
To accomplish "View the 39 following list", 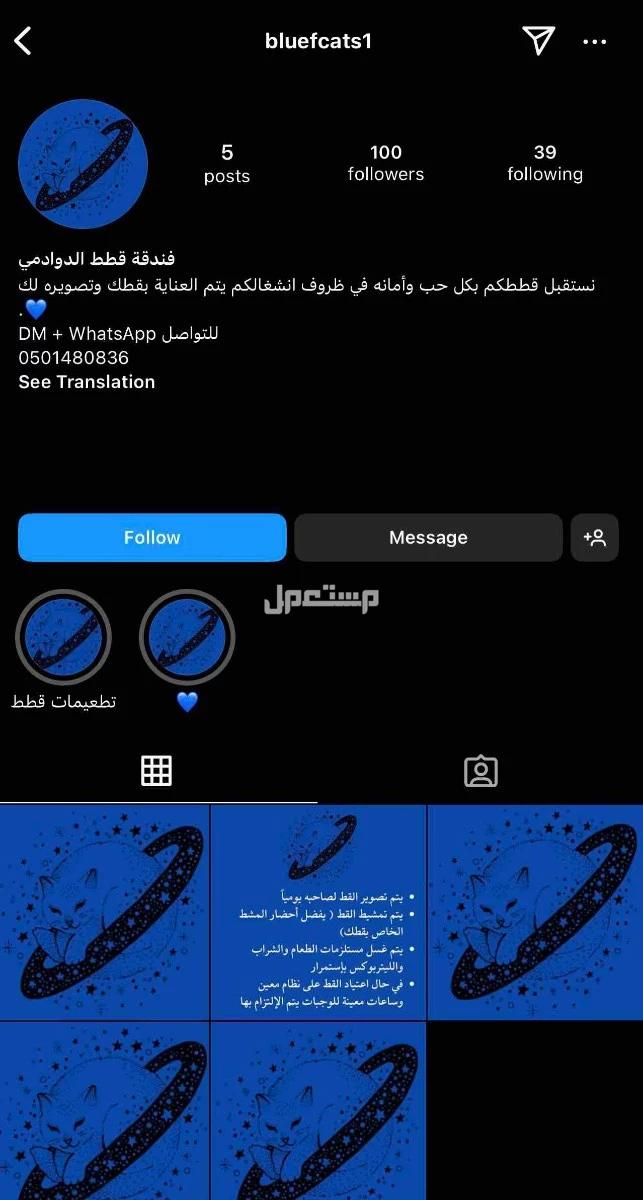I will (x=544, y=163).
